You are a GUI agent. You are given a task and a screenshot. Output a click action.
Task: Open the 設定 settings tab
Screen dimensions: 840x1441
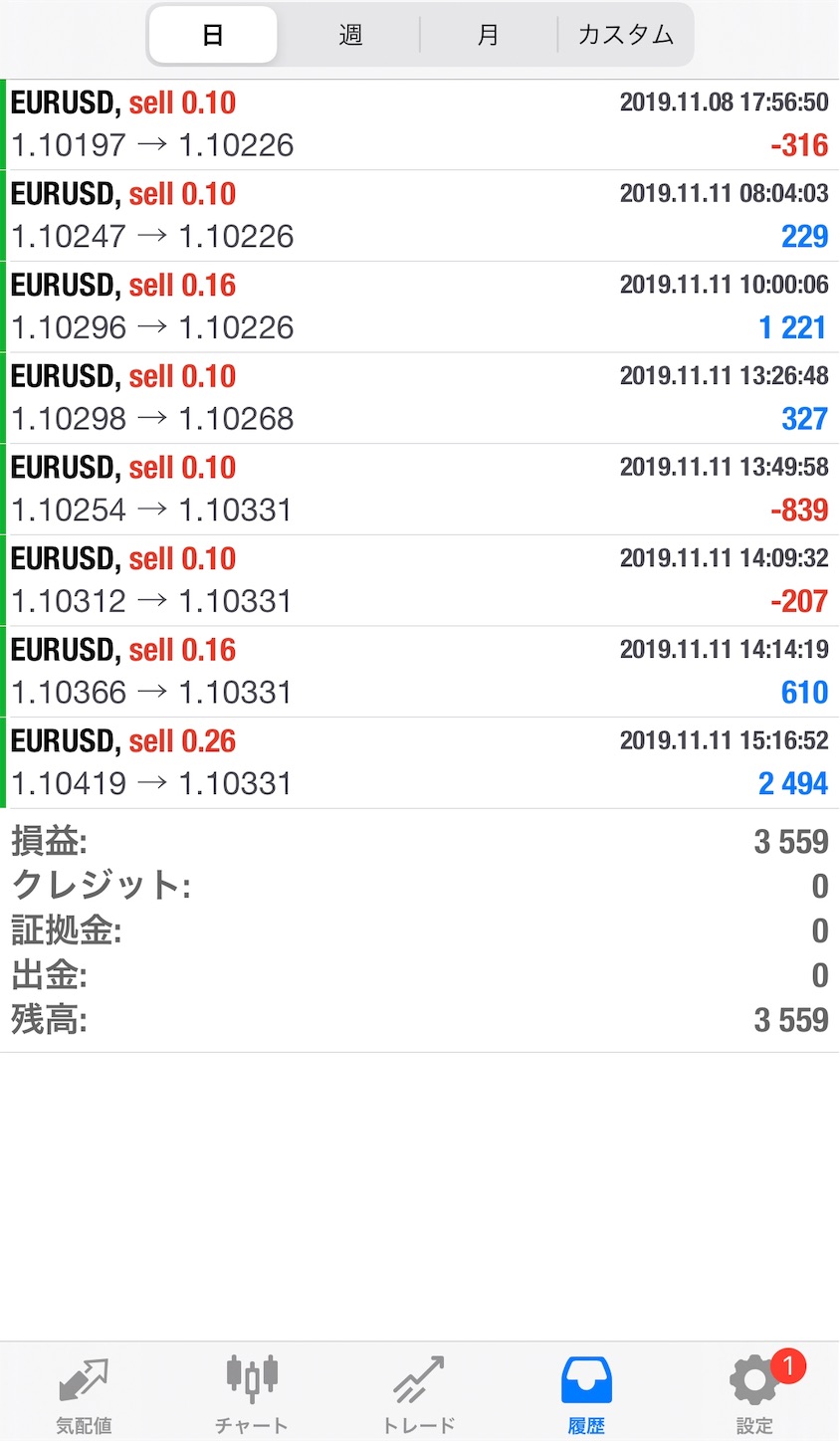[754, 1395]
